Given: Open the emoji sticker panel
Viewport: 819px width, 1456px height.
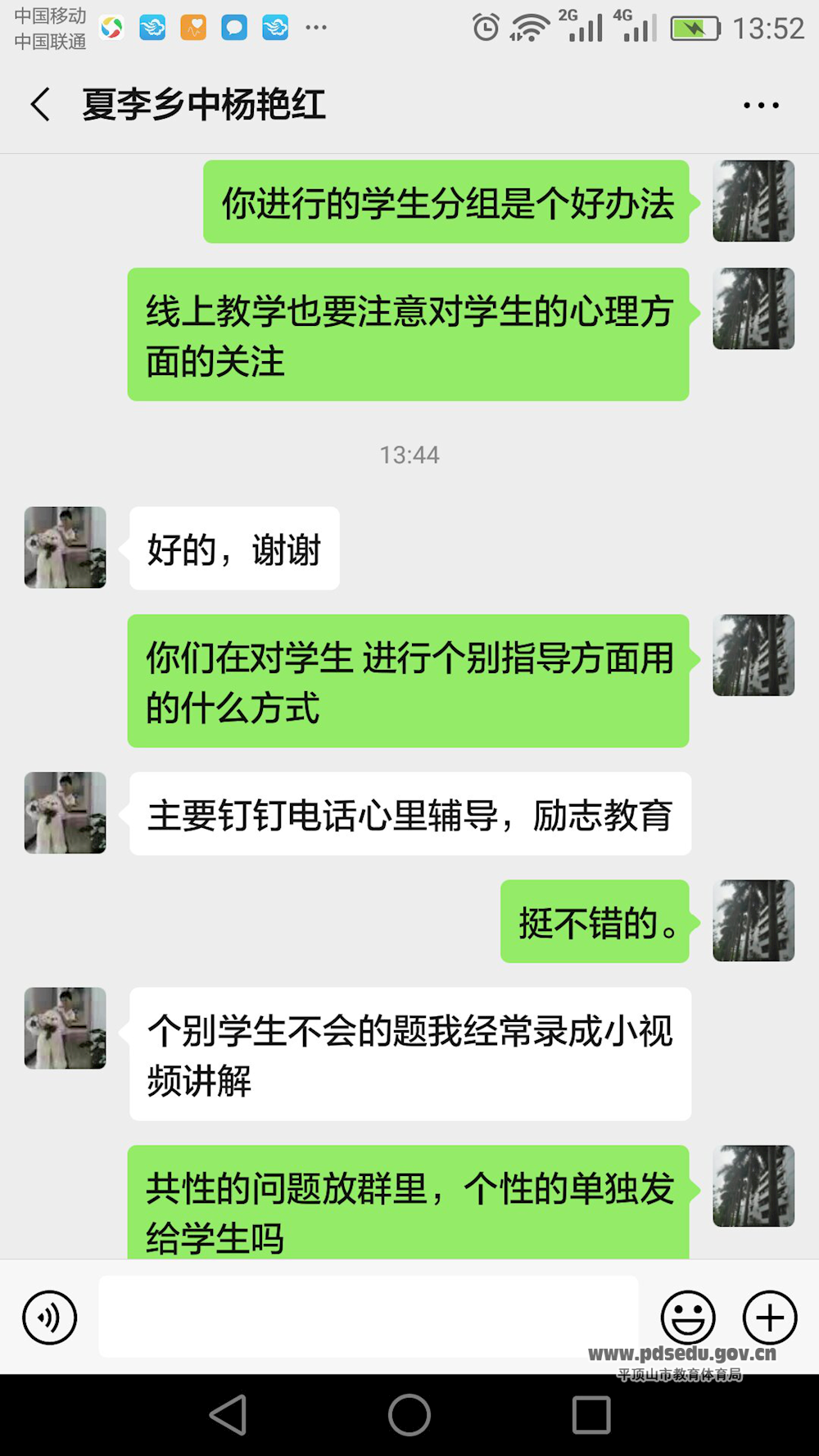Looking at the screenshot, I should (688, 1318).
